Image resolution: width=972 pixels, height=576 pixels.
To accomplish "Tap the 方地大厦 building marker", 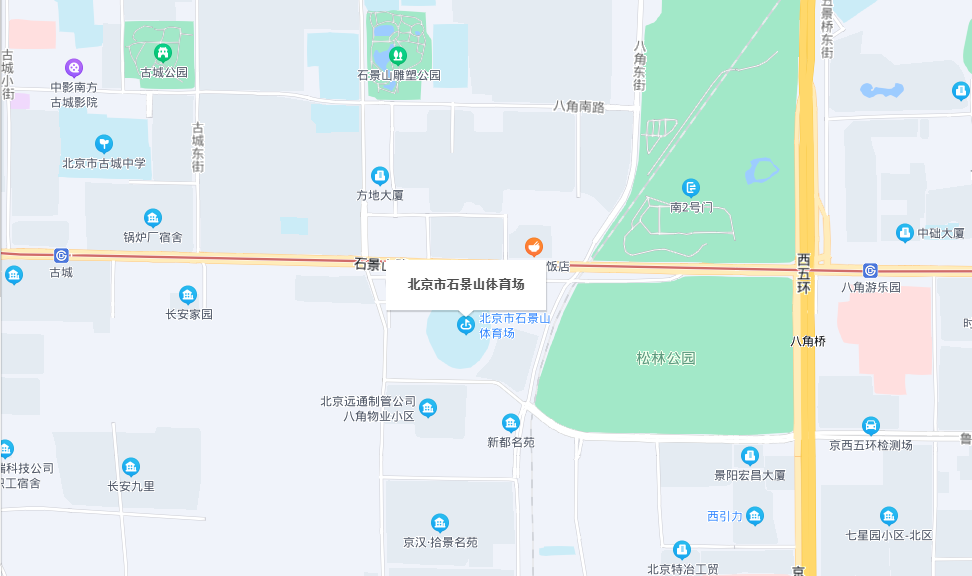I will pos(379,175).
